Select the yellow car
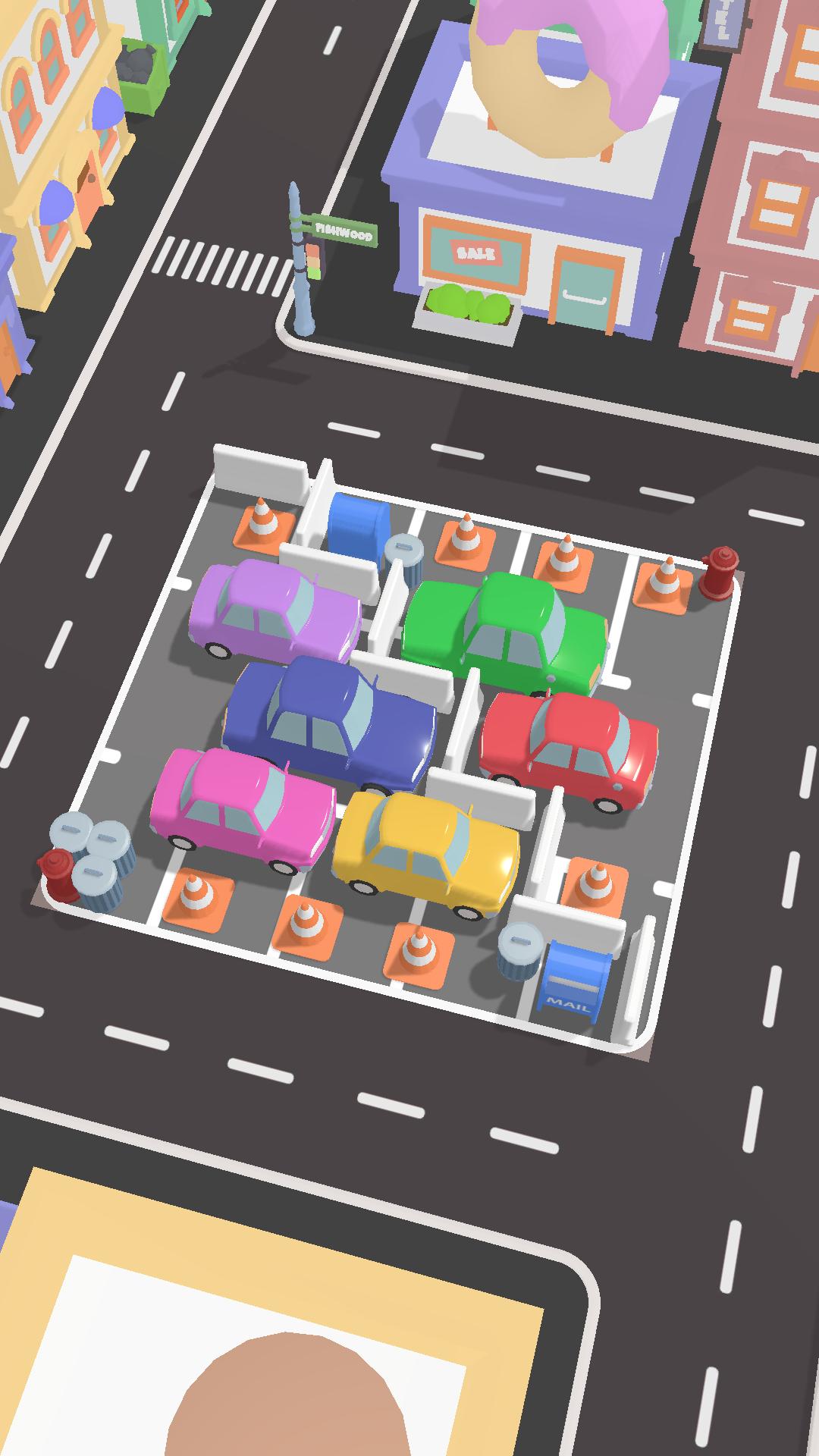Viewport: 819px width, 1456px height. click(x=426, y=849)
